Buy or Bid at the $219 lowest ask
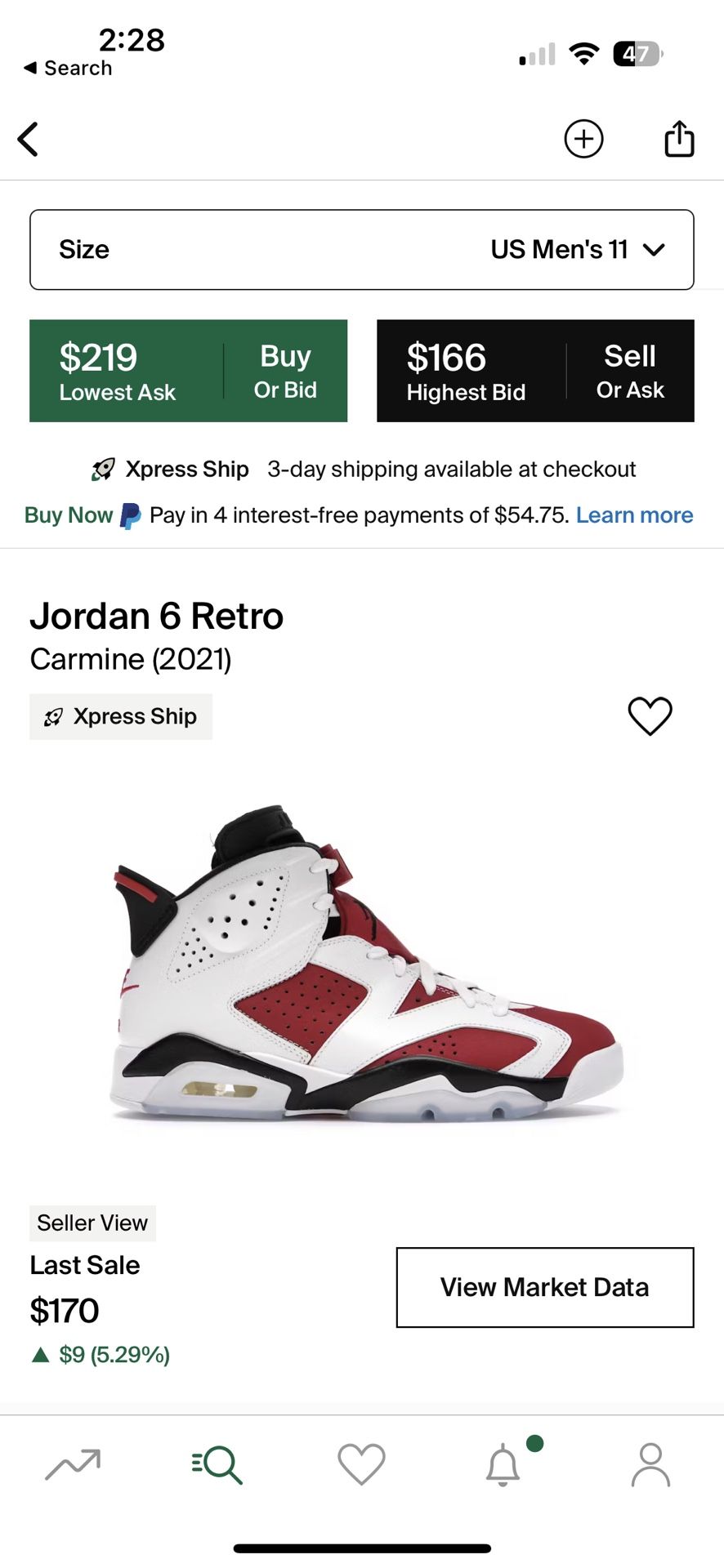The height and width of the screenshot is (1568, 724). [188, 370]
